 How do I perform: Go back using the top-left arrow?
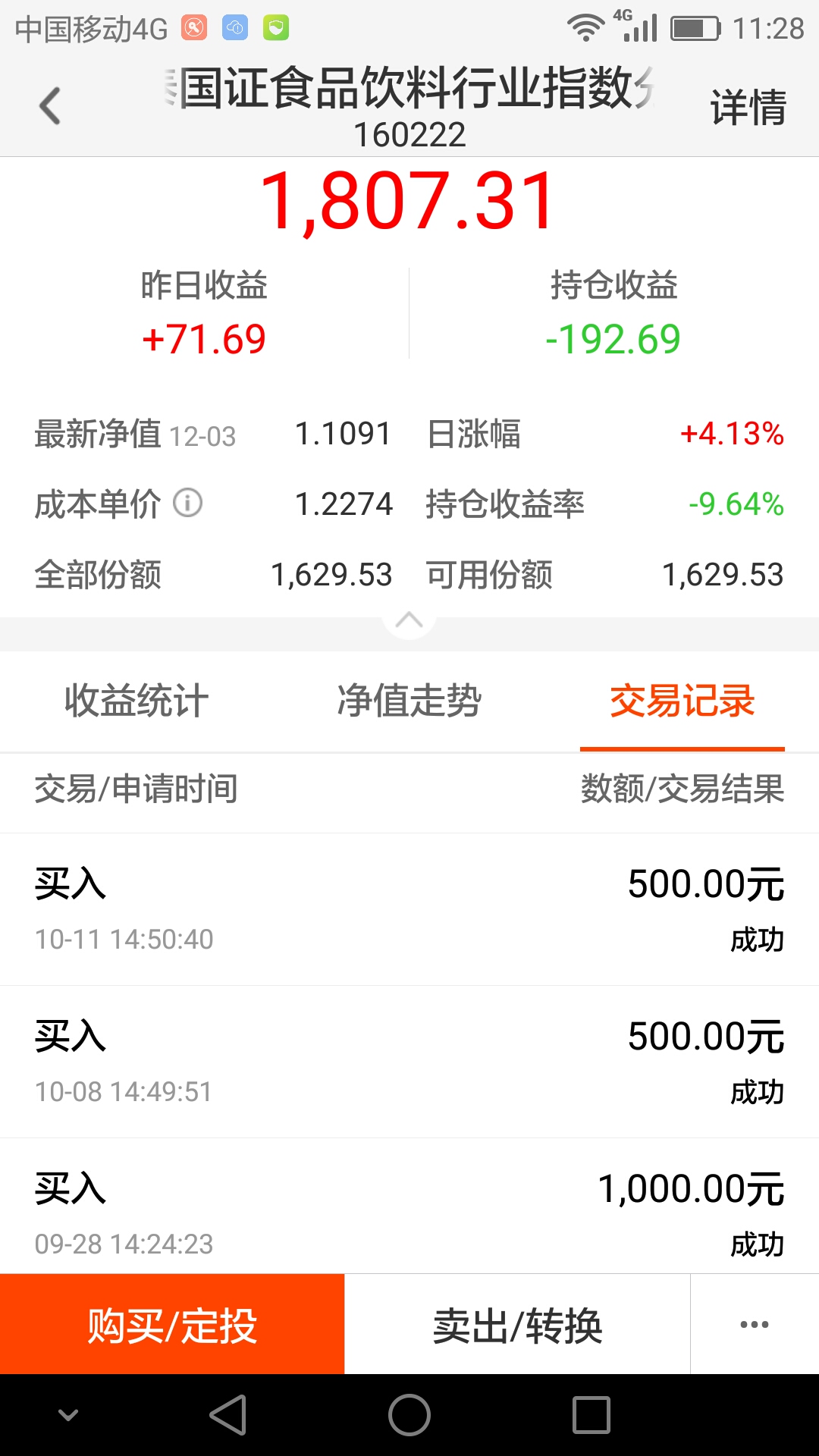[x=50, y=105]
